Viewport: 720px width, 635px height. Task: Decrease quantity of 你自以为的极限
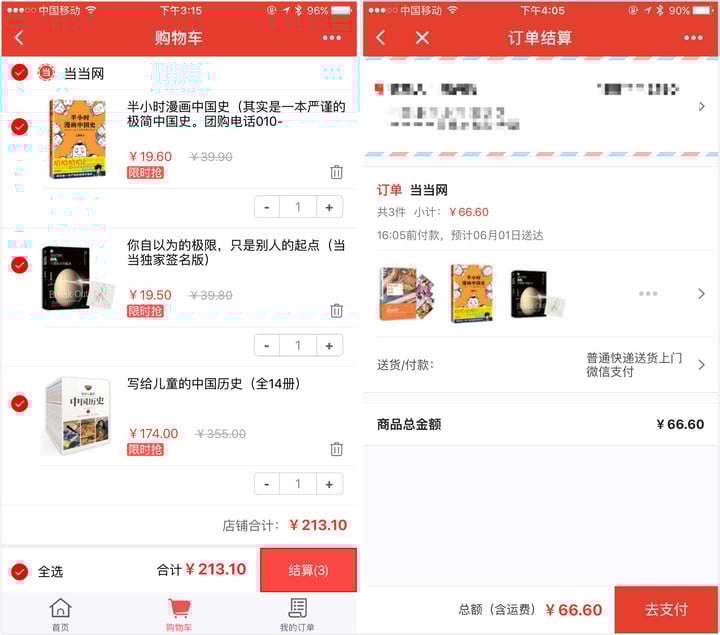click(267, 345)
